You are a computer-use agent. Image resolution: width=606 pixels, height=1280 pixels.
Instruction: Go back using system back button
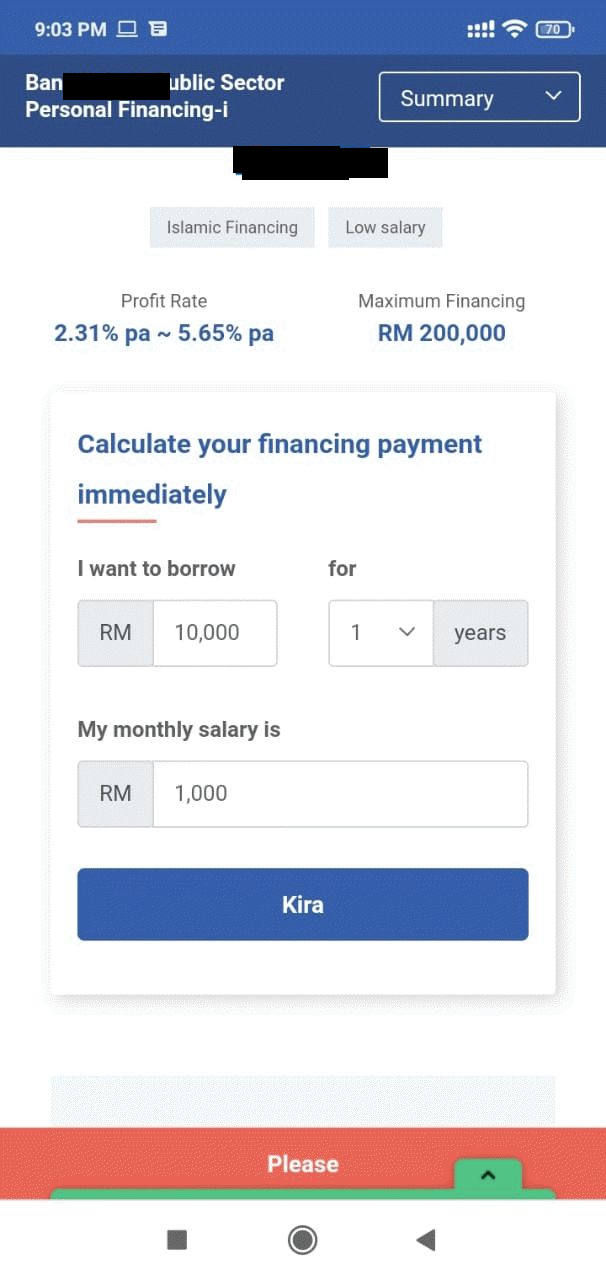pos(426,1240)
